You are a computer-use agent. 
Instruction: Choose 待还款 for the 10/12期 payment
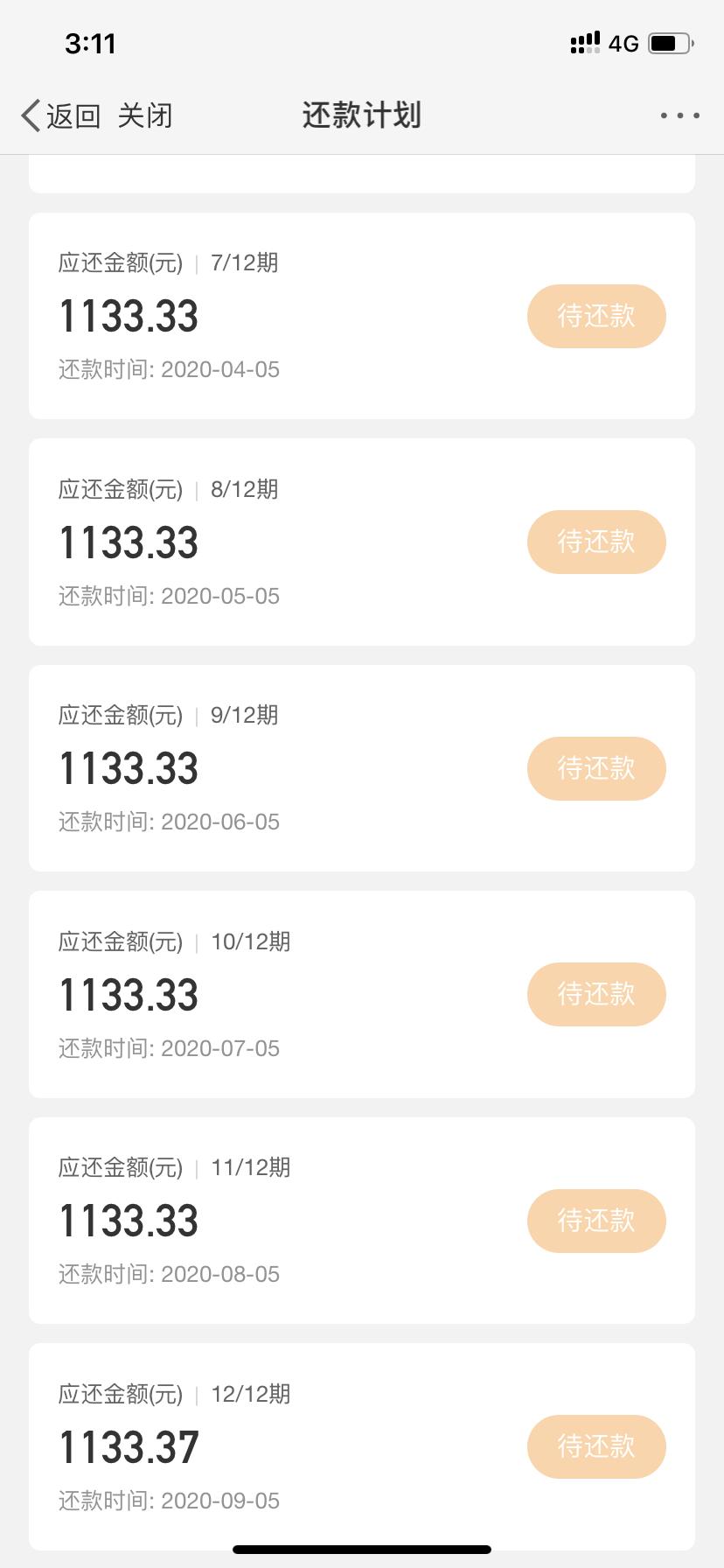pyautogui.click(x=596, y=994)
